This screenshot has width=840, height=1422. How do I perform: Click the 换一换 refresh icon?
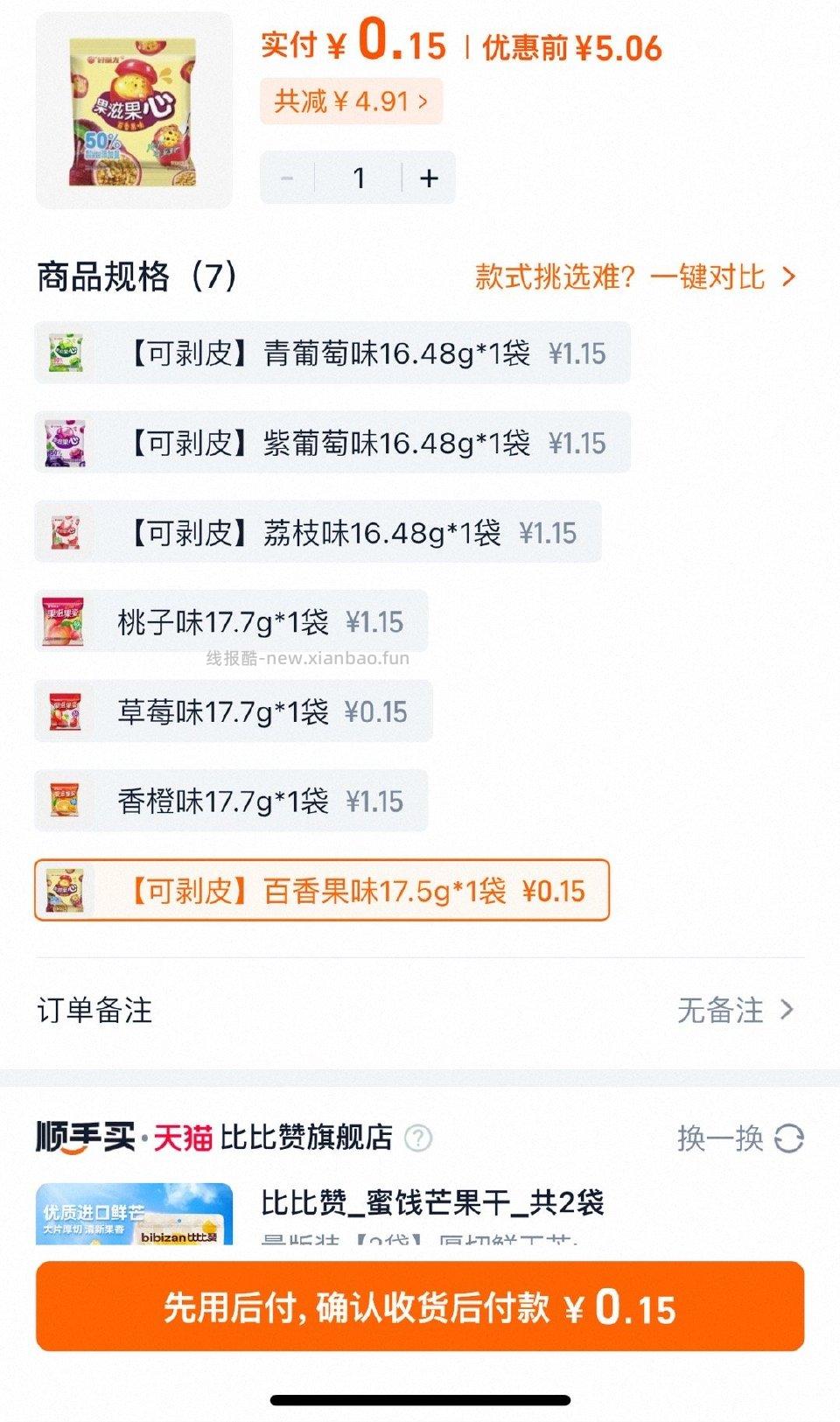[790, 1138]
